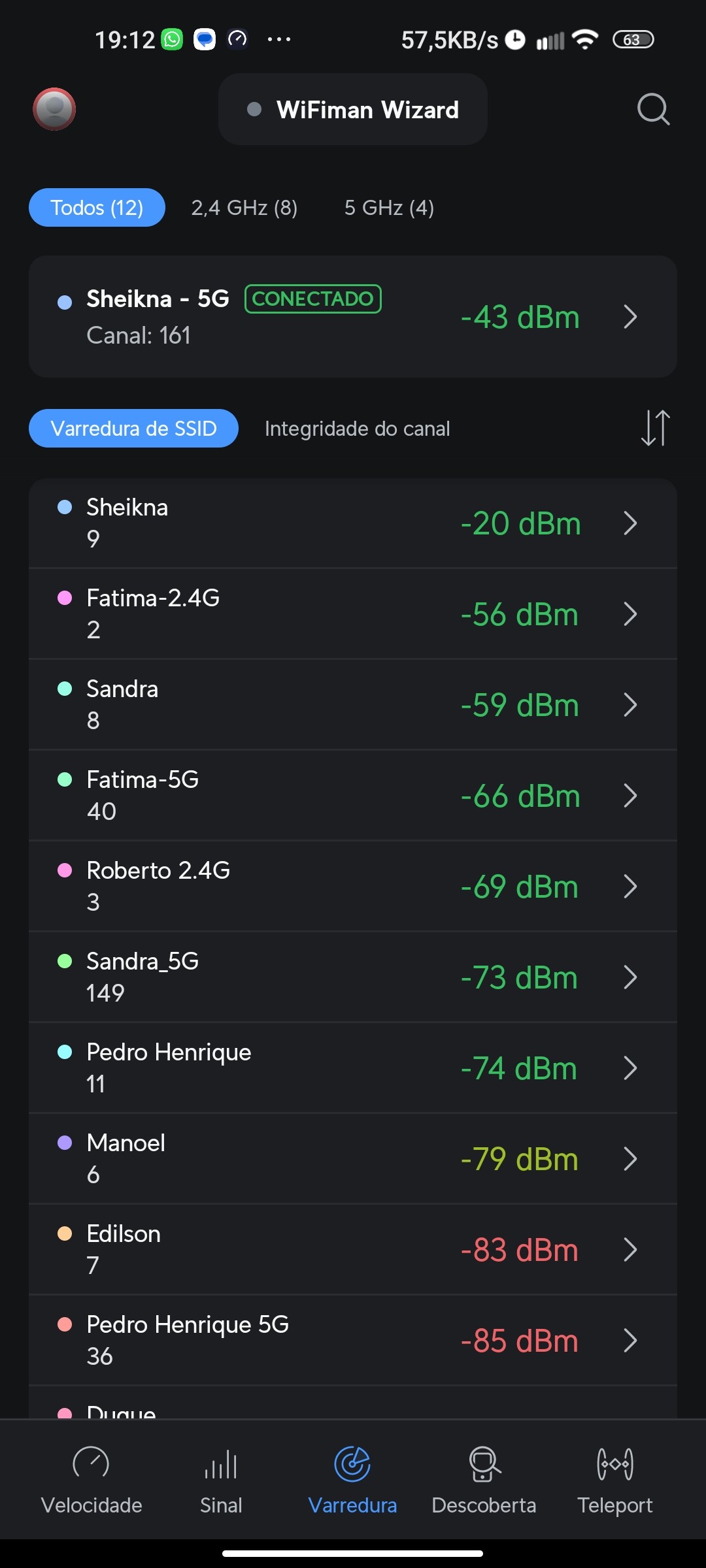
Task: View the Edilson network details
Action: point(353,1250)
